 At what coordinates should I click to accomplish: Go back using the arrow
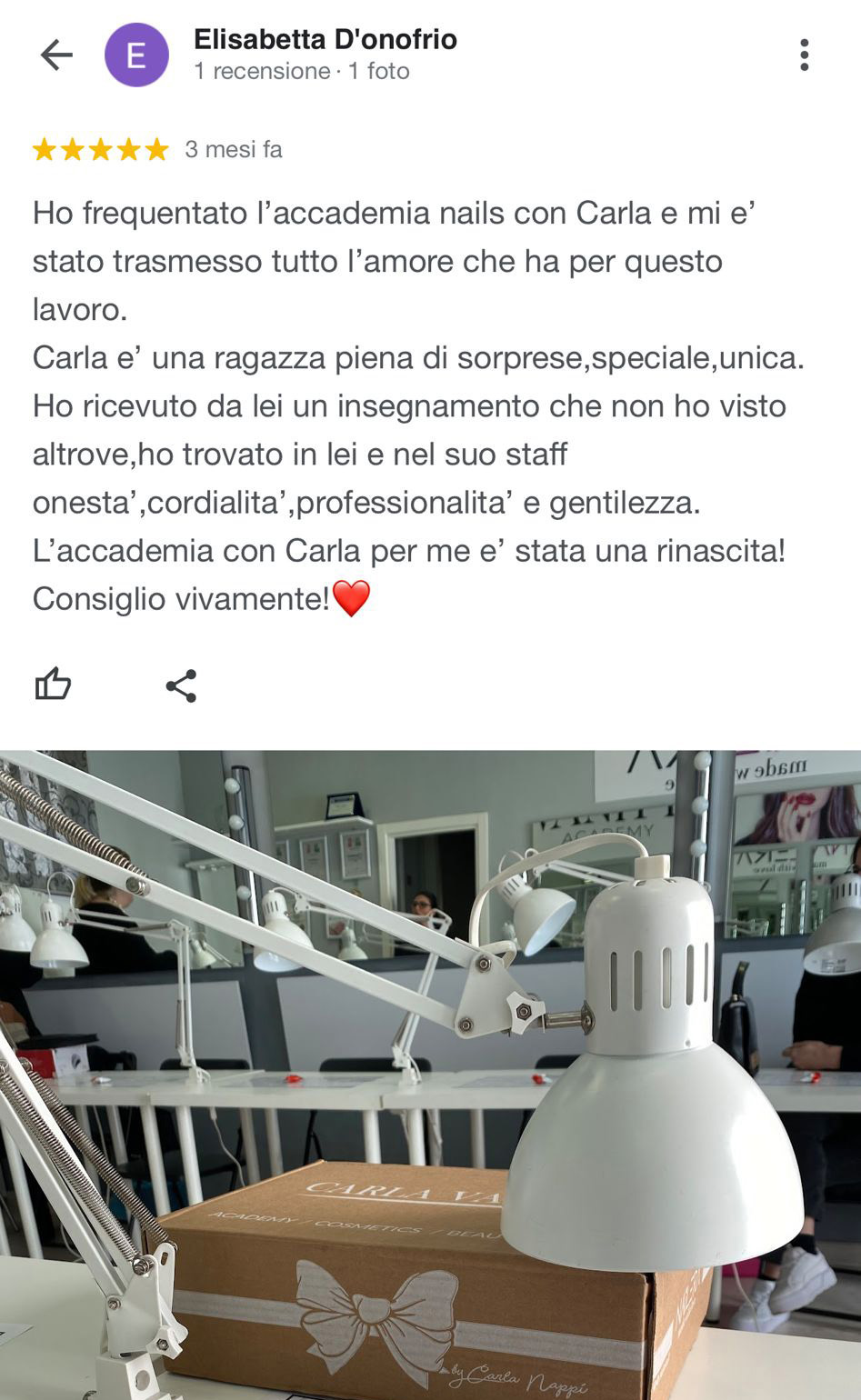click(x=55, y=55)
